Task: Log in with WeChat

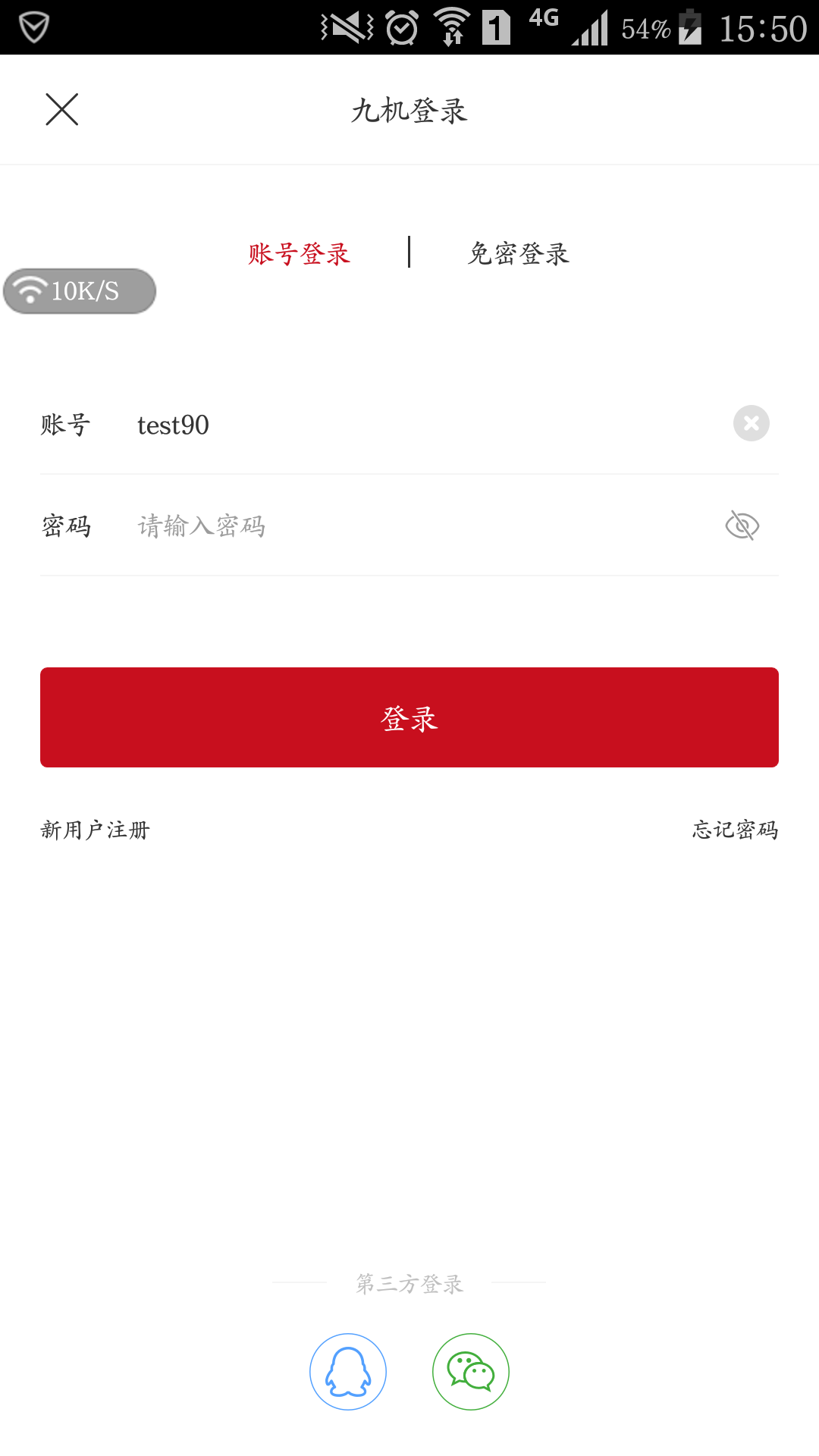Action: (471, 1372)
